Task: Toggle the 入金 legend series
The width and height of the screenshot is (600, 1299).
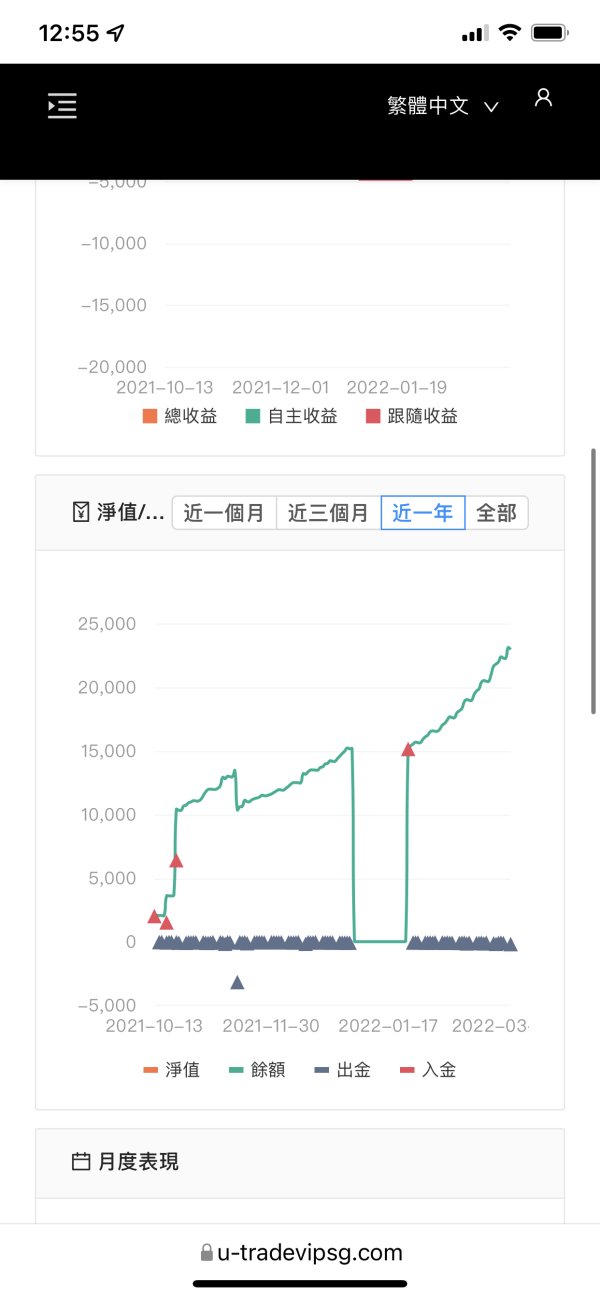Action: [x=428, y=1070]
